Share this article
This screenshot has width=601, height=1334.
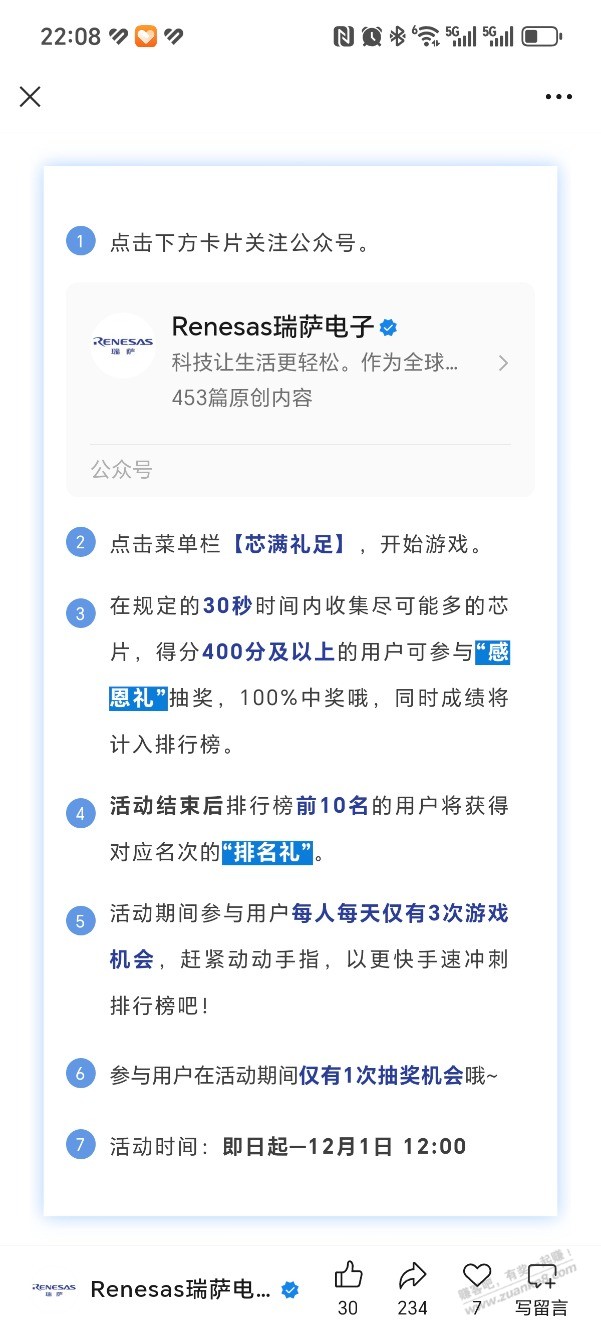click(x=412, y=1276)
